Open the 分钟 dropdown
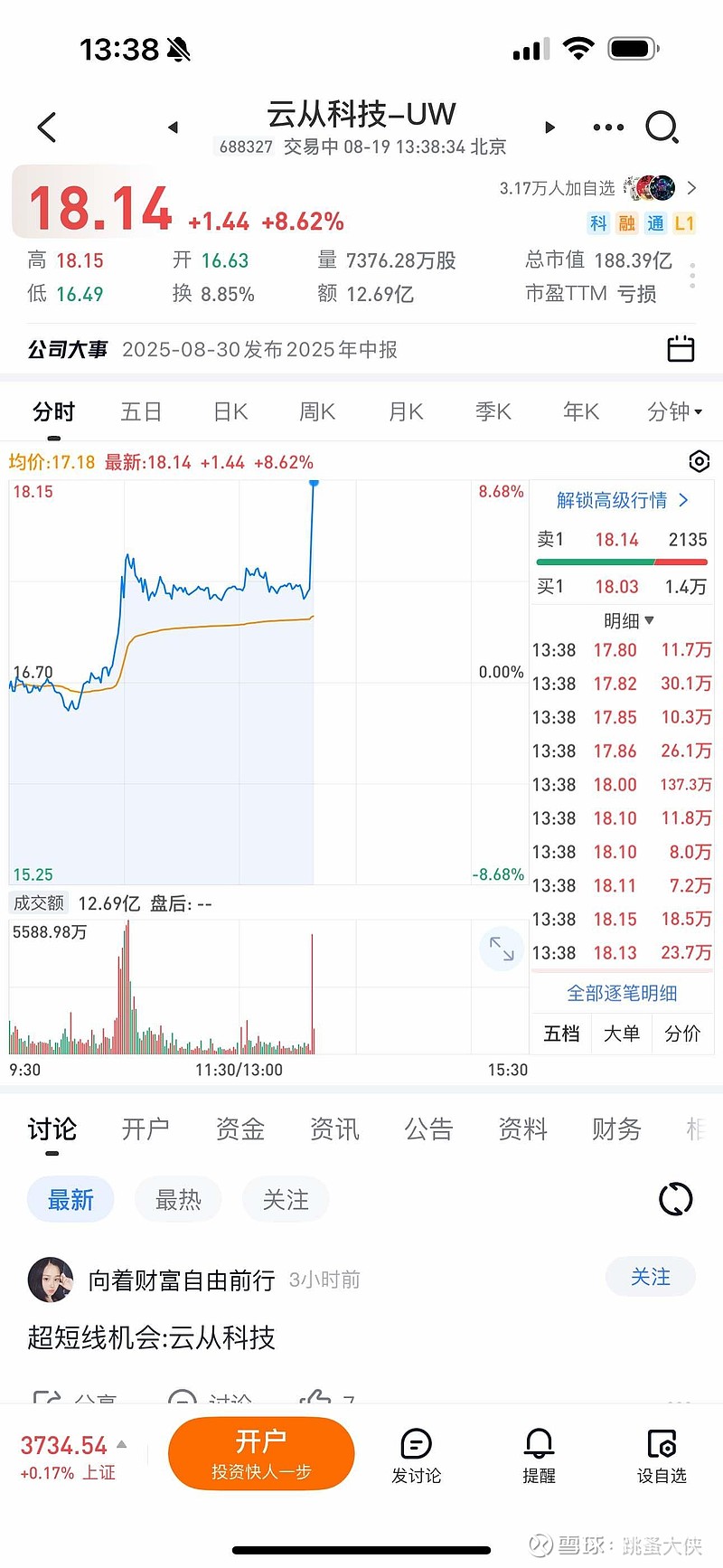The height and width of the screenshot is (1568, 723). point(674,412)
